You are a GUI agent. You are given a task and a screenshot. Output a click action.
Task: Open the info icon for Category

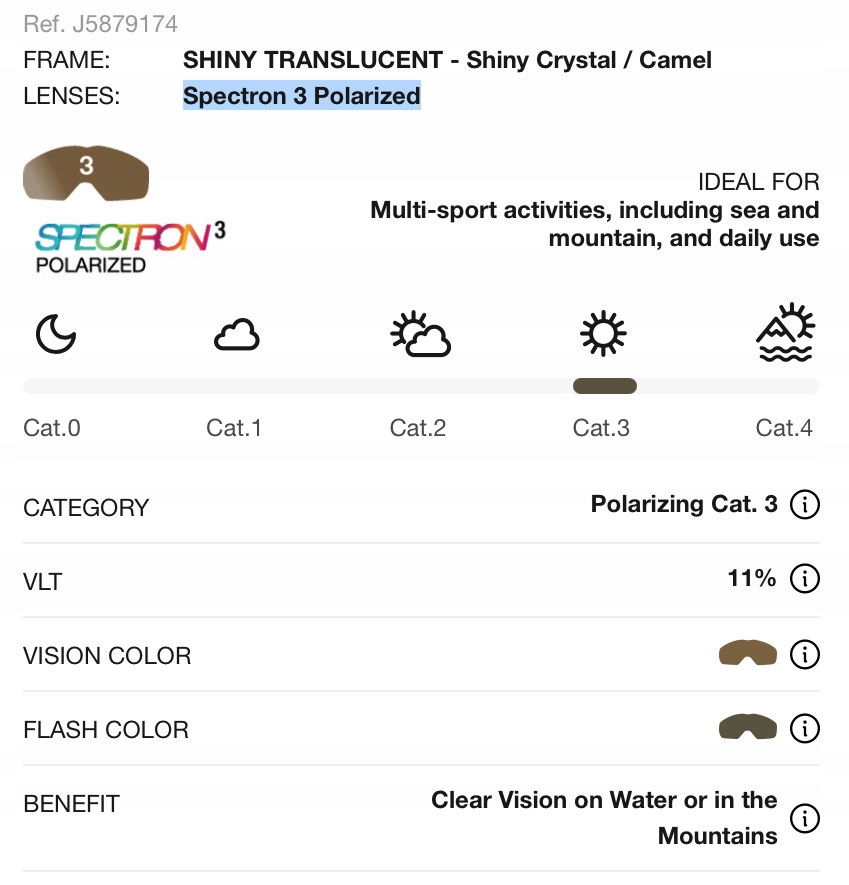pos(804,505)
